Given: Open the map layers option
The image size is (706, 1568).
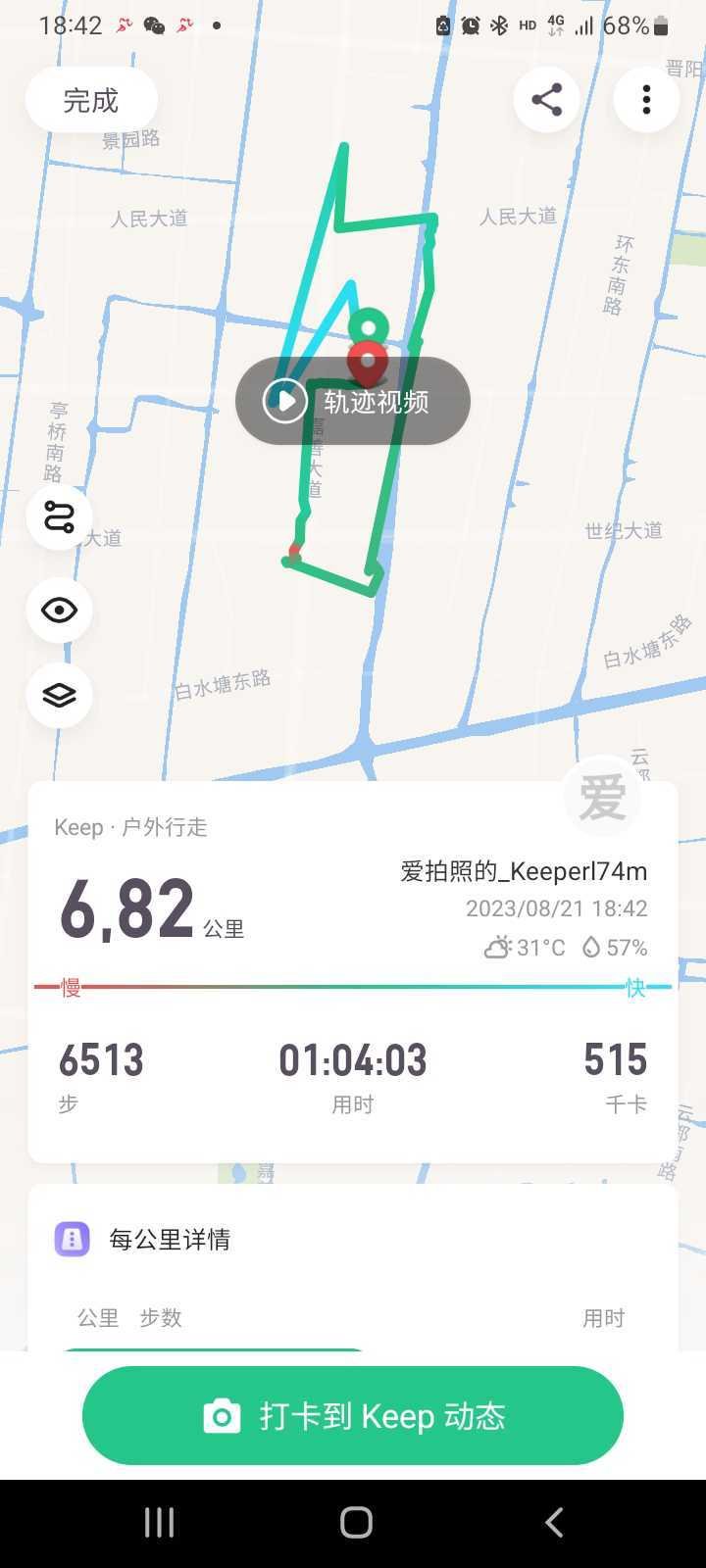Looking at the screenshot, I should click(x=60, y=695).
